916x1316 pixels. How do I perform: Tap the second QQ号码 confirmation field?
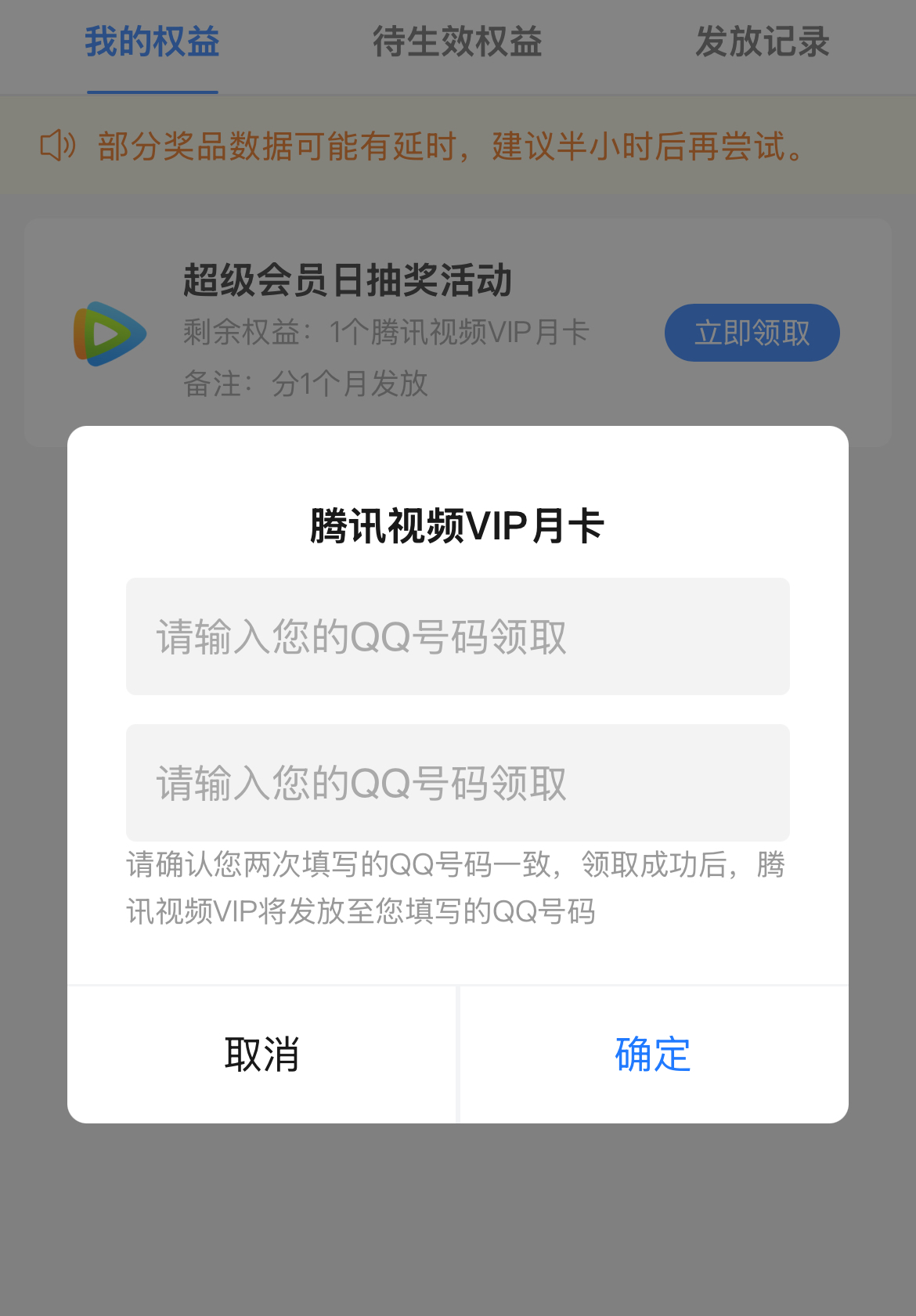coord(457,783)
